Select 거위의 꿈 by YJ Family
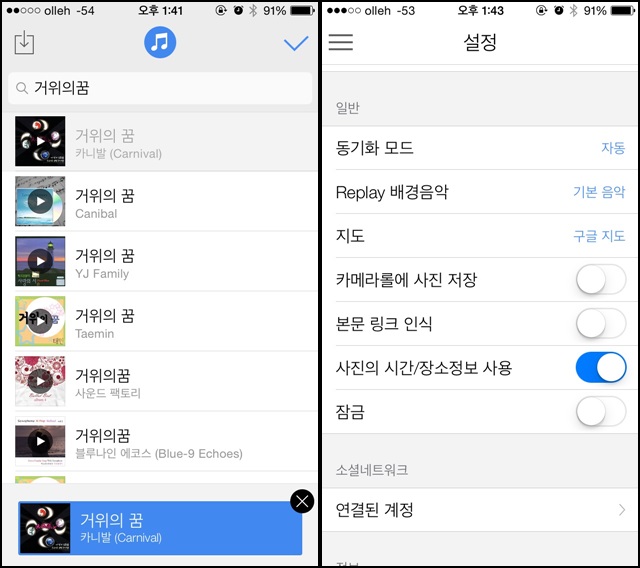Viewport: 640px width, 568px height. 160,263
